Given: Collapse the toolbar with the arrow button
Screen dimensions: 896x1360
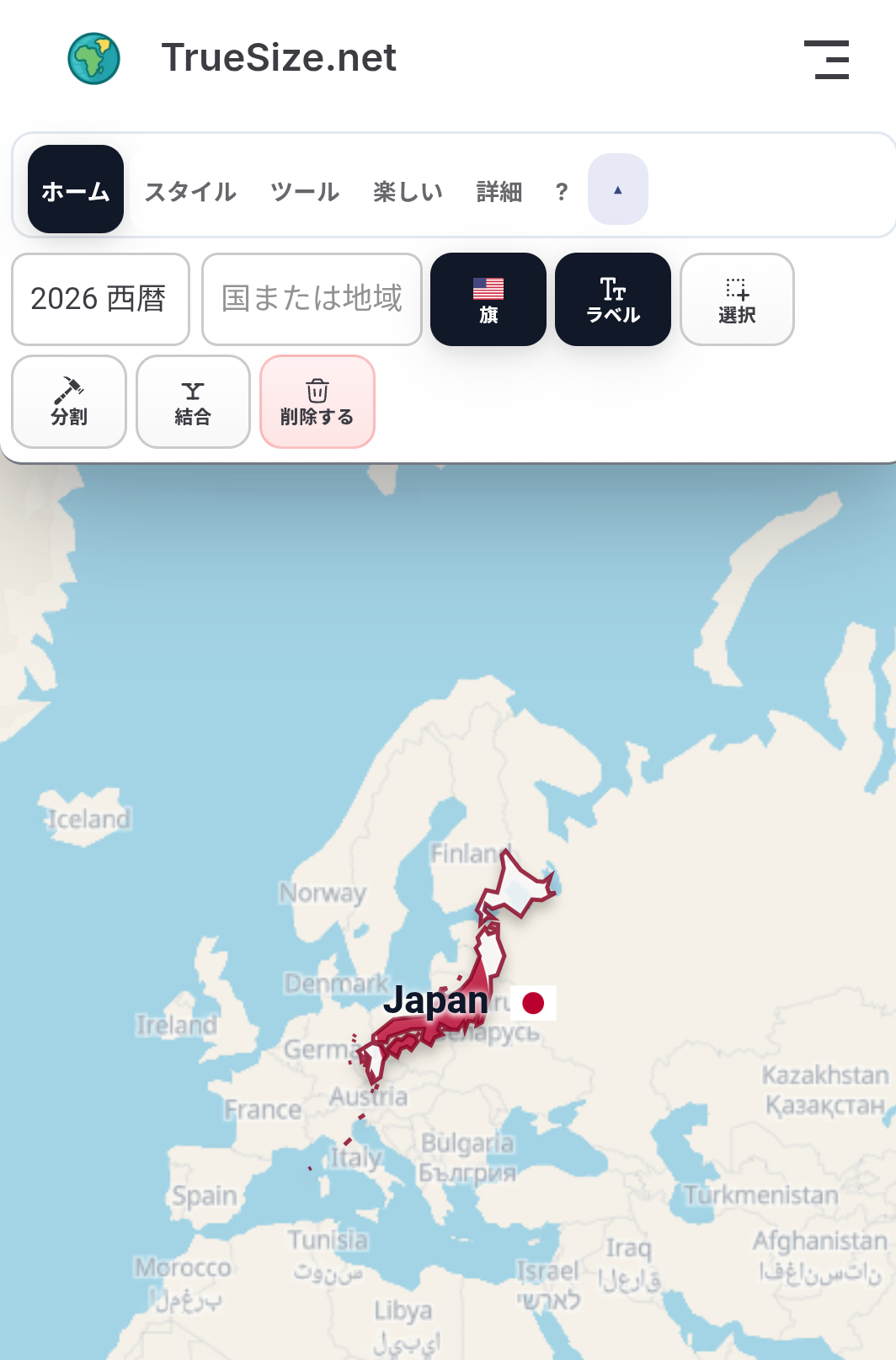Looking at the screenshot, I should (618, 189).
